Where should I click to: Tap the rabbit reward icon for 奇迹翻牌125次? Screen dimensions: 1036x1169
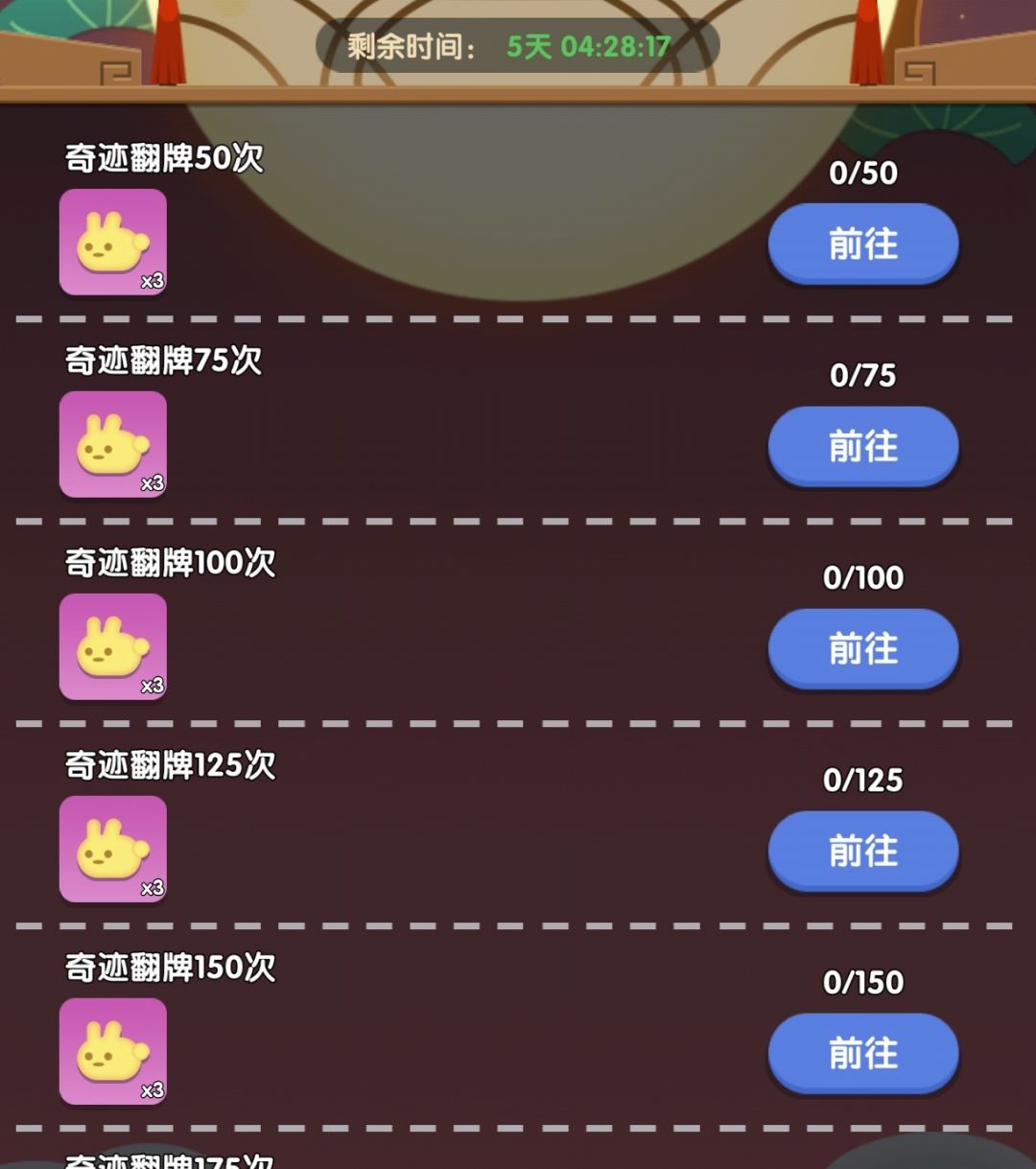click(112, 850)
